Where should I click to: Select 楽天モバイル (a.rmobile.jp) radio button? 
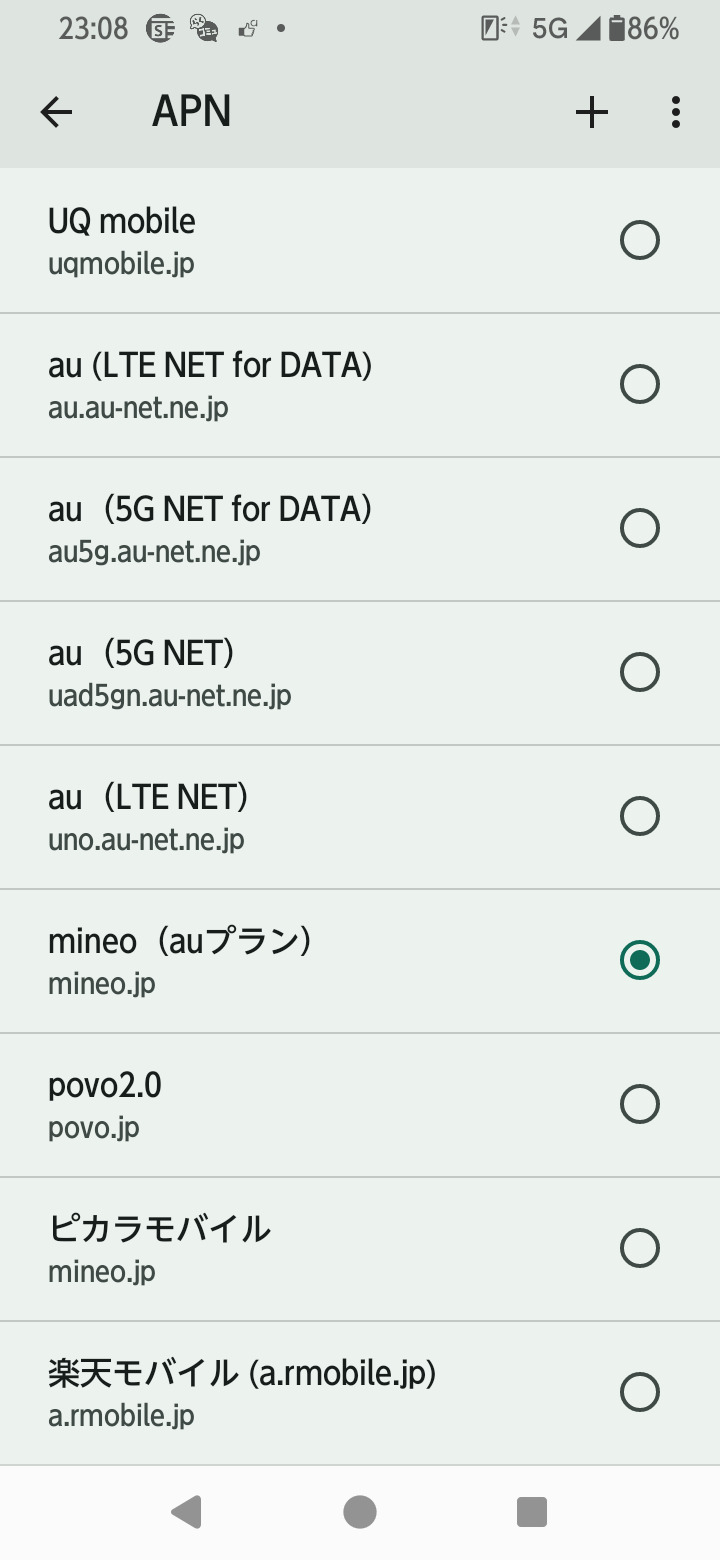pyautogui.click(x=640, y=1392)
